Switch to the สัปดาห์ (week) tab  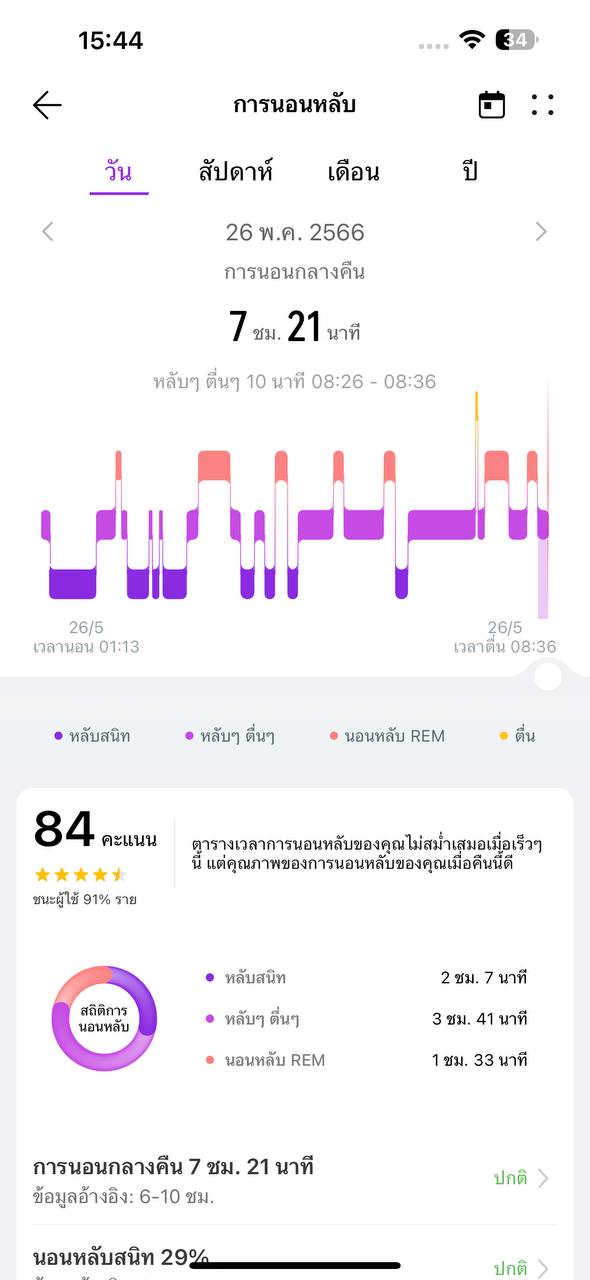(x=236, y=172)
